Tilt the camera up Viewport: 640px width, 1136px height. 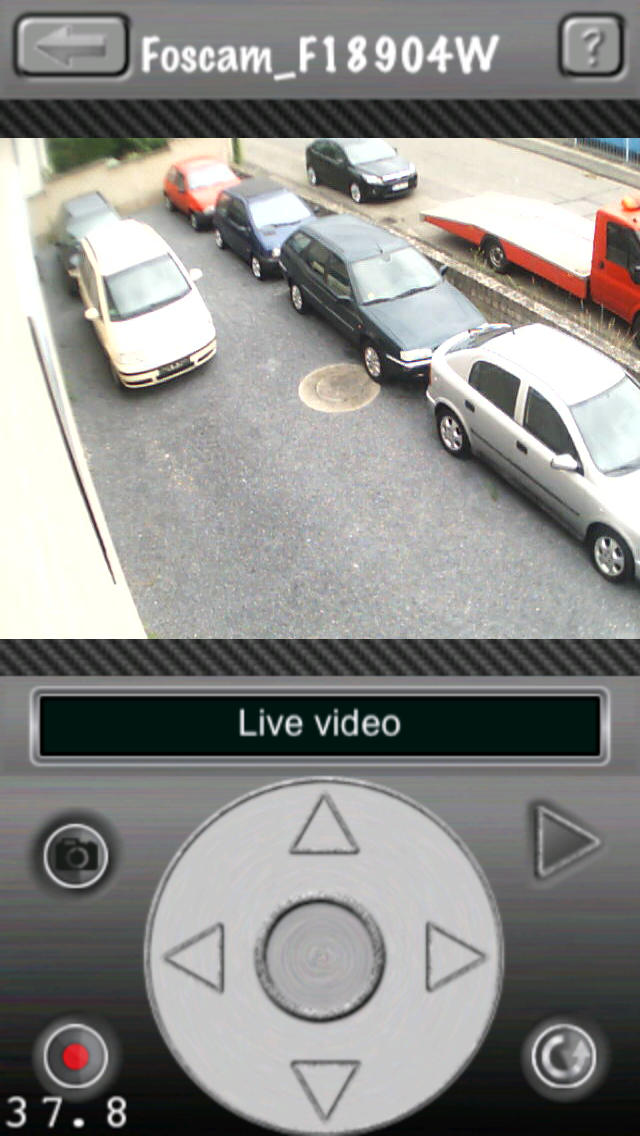(324, 824)
